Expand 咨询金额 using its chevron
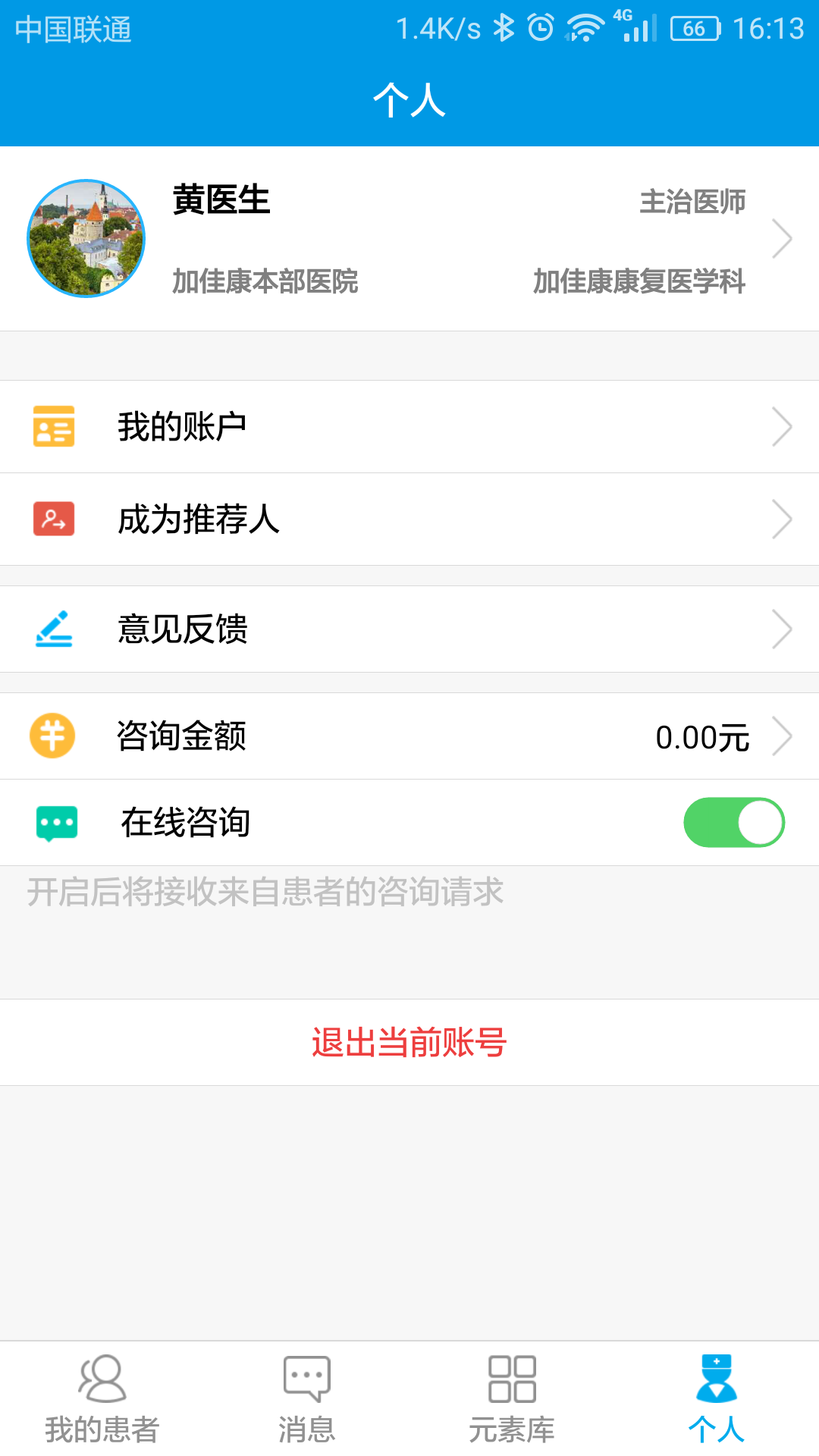Image resolution: width=819 pixels, height=1456 pixels. click(784, 735)
